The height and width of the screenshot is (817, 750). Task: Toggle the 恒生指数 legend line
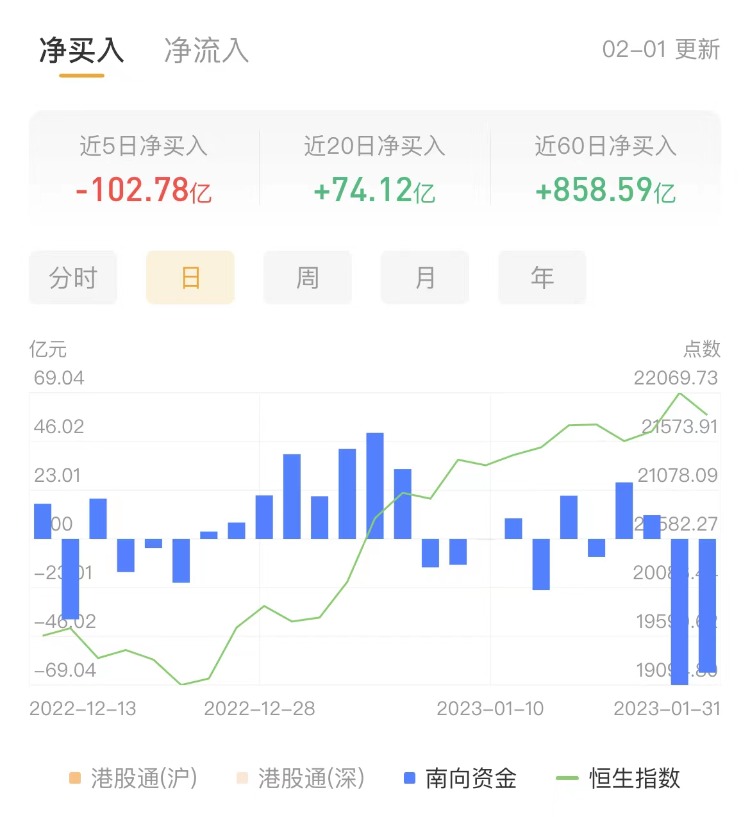click(x=620, y=778)
